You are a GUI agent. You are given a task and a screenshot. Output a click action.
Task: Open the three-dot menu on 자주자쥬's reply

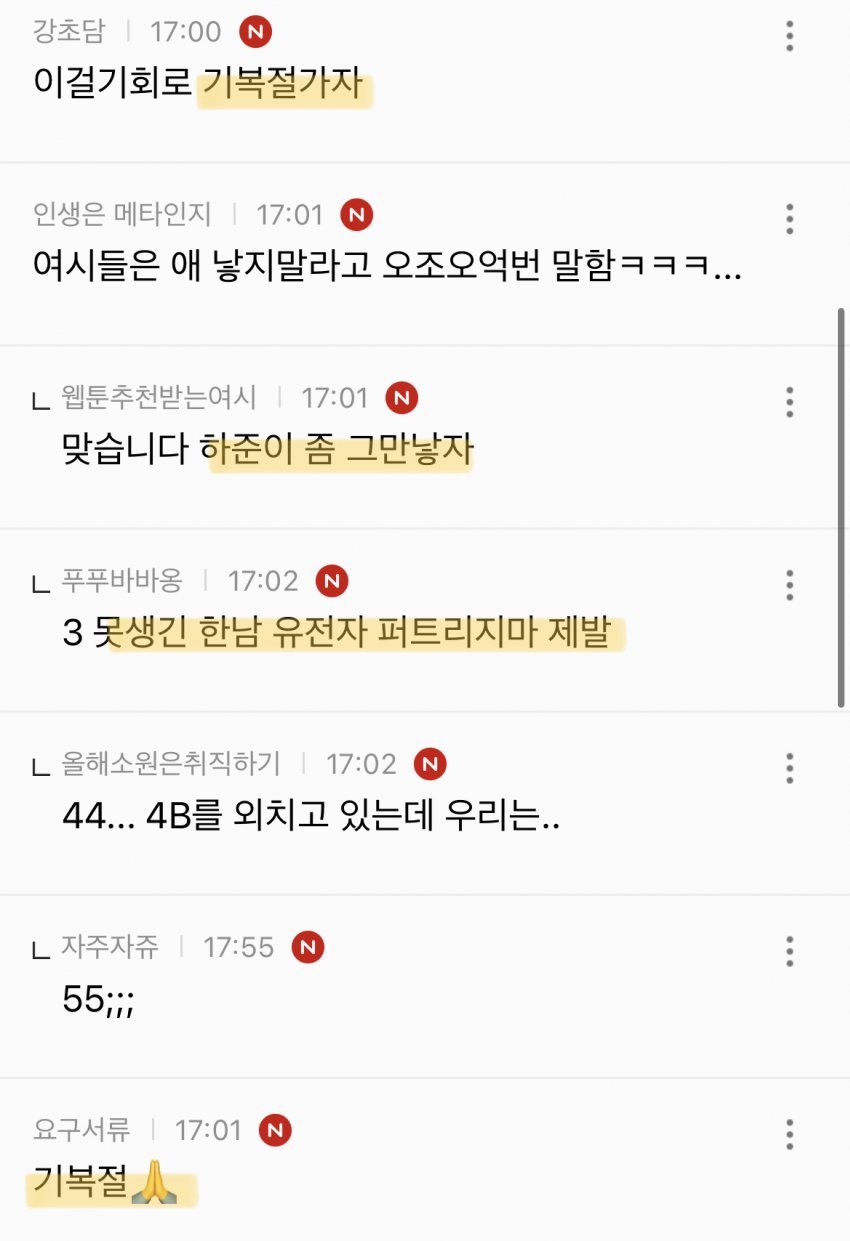789,951
